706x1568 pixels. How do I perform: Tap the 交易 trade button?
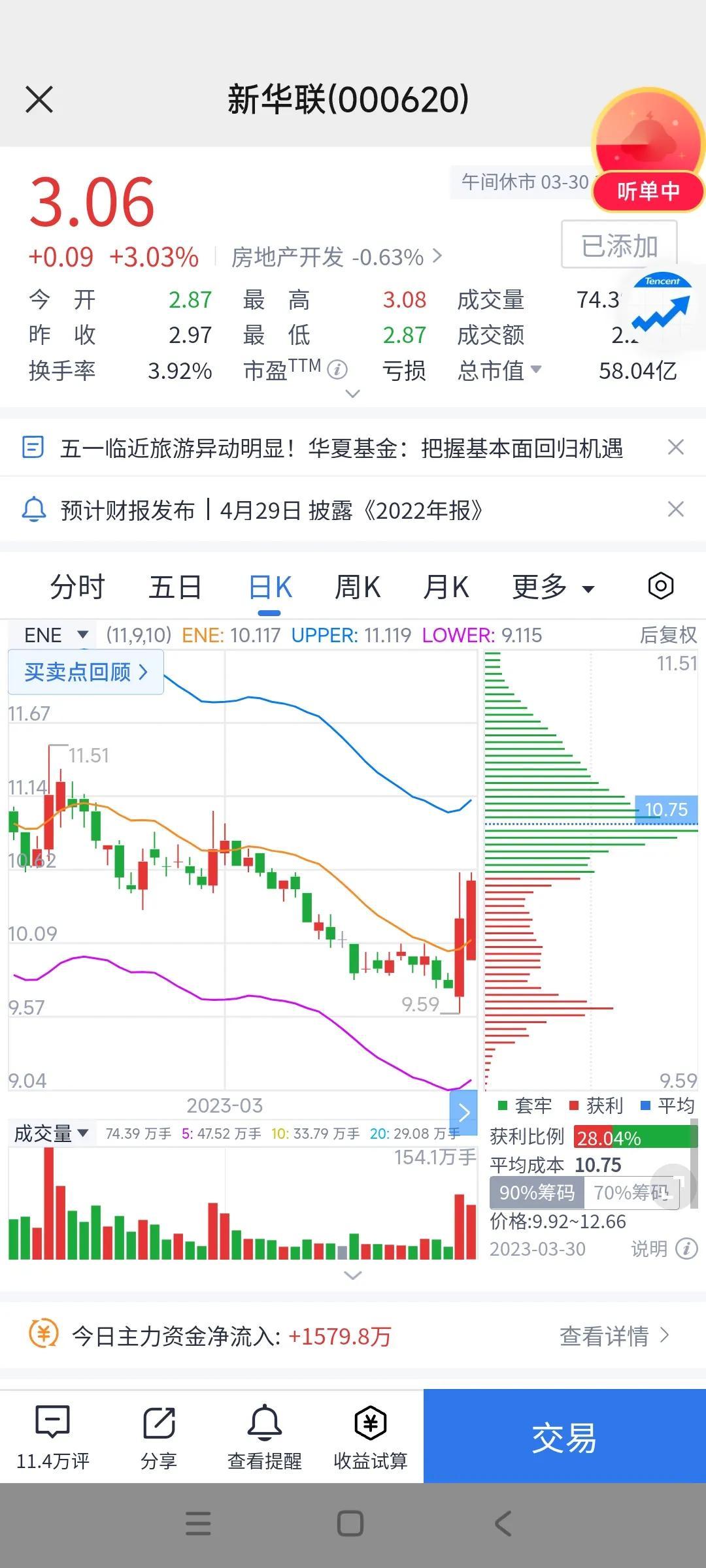(x=565, y=1437)
